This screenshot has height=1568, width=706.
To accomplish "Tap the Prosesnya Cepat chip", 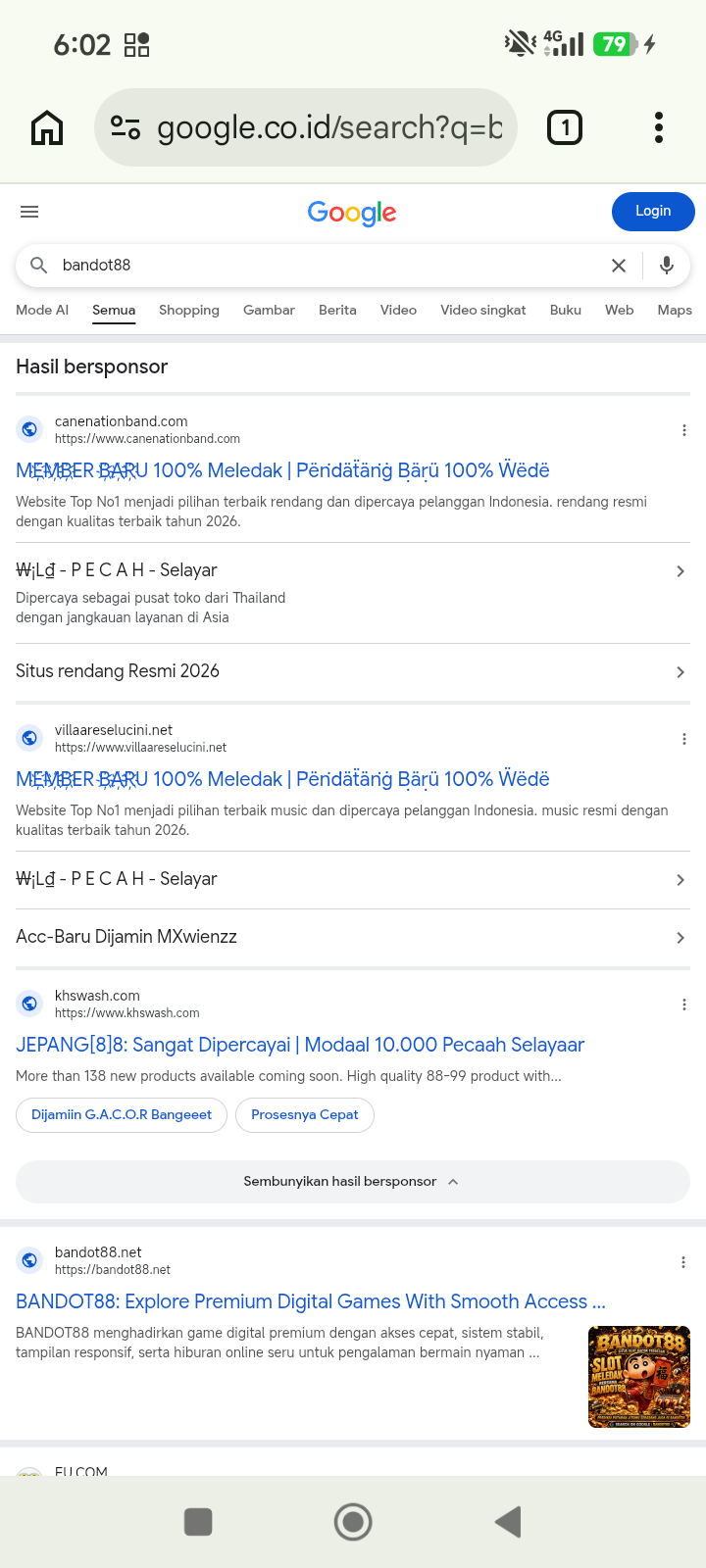I will pos(305,1115).
